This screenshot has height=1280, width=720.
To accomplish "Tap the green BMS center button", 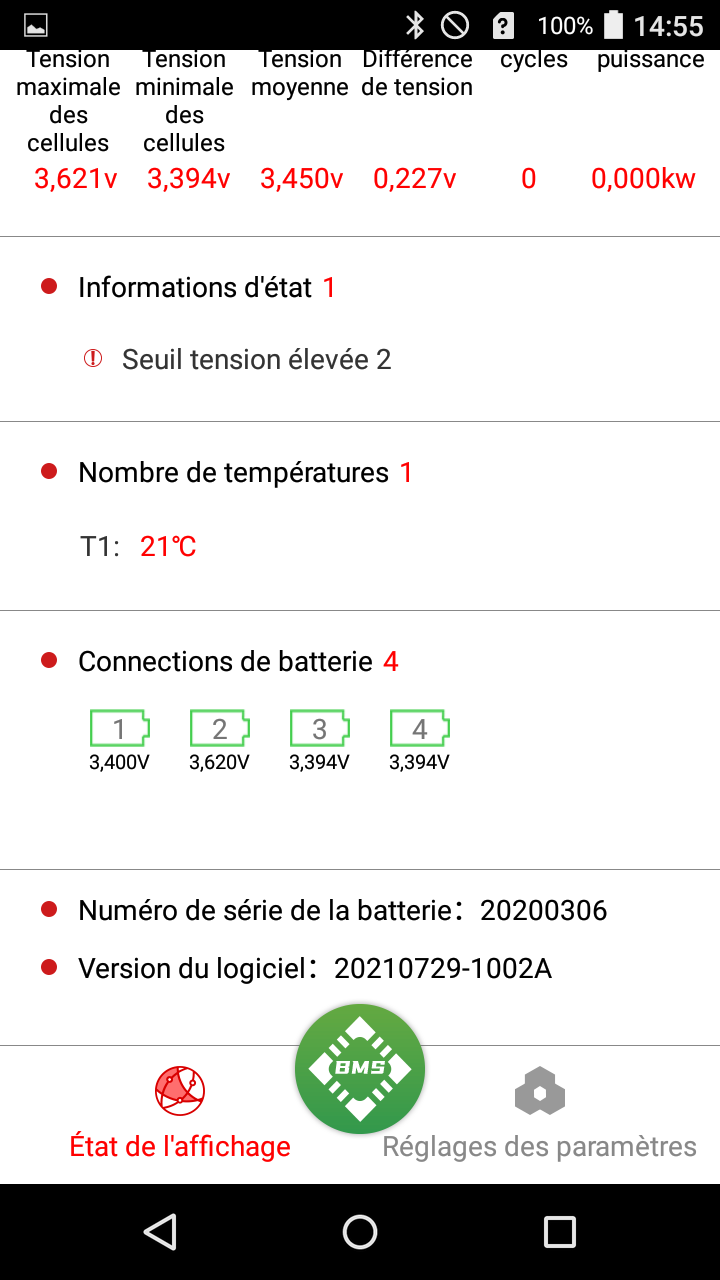I will (x=360, y=1068).
